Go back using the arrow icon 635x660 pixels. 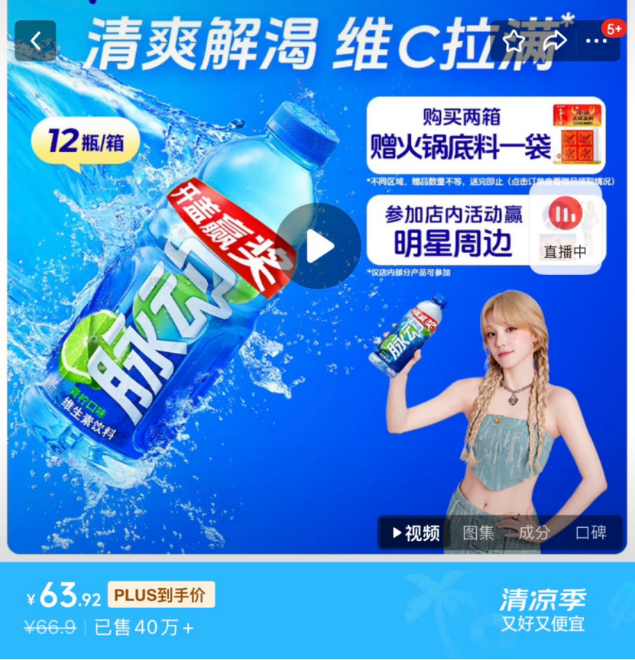35,41
